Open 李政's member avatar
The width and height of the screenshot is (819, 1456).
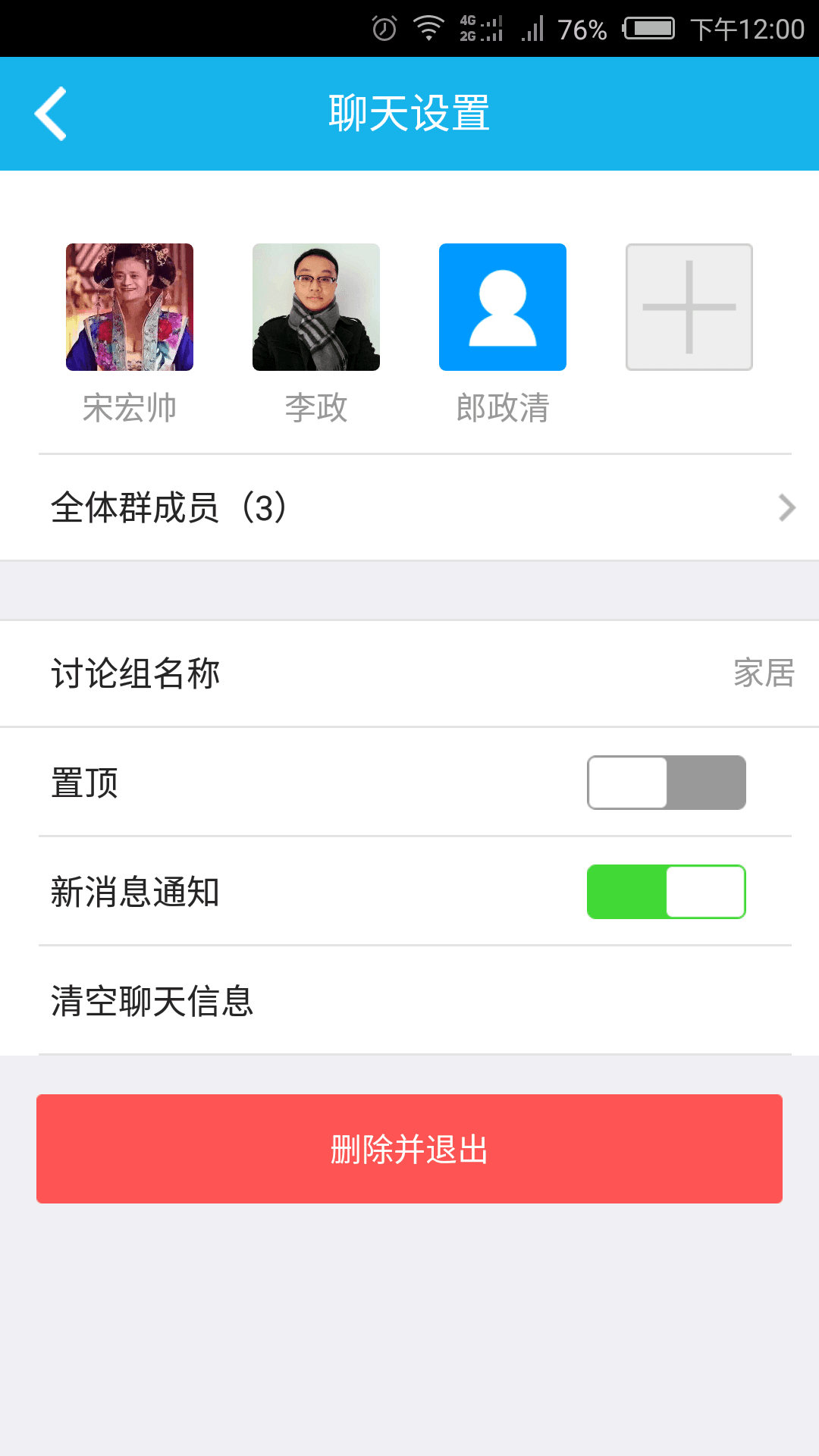[x=316, y=307]
